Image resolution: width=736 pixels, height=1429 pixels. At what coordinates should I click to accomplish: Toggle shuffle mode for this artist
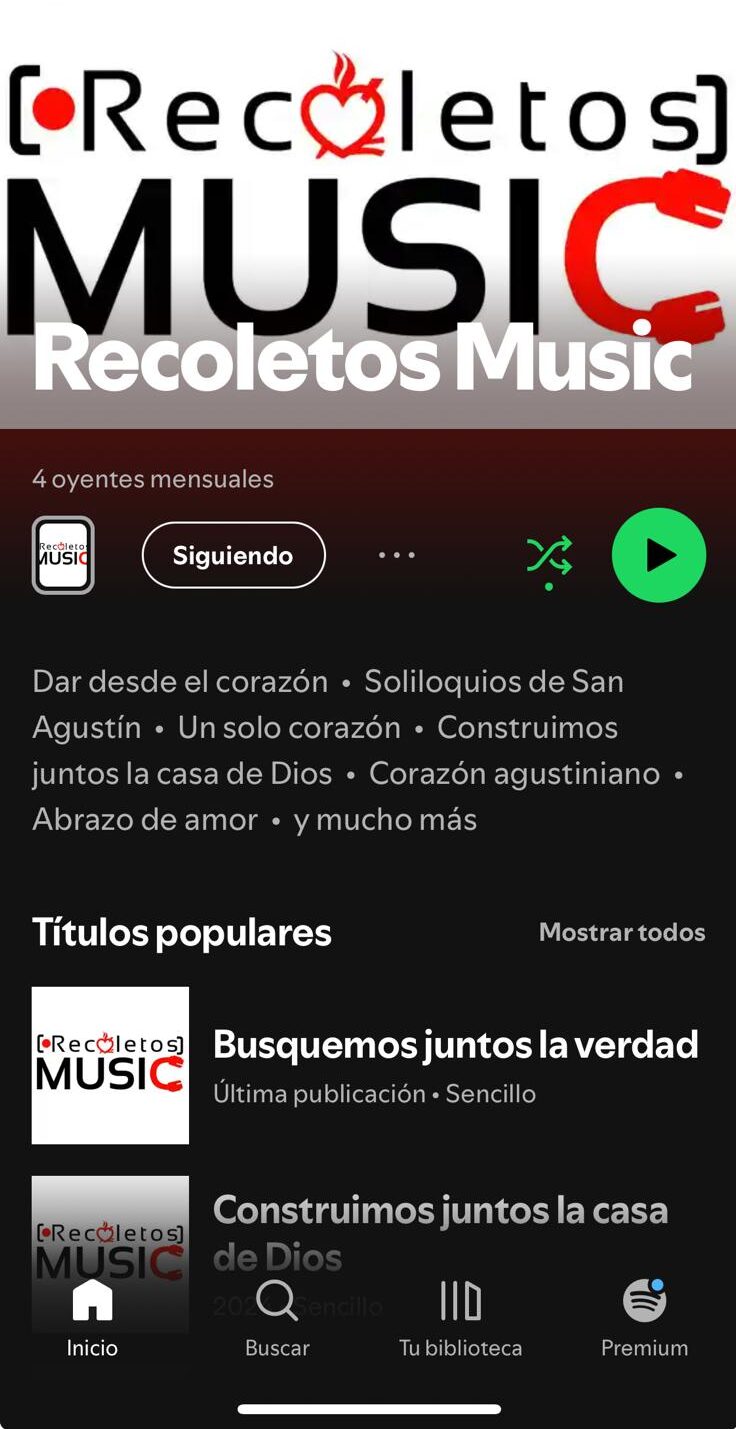(x=549, y=556)
